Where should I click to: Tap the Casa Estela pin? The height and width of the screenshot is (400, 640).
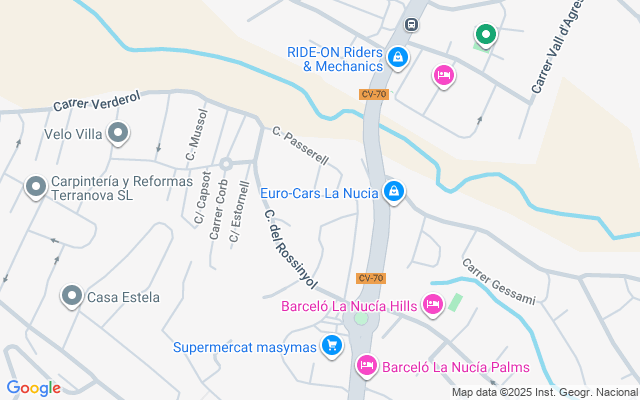[x=71, y=296]
